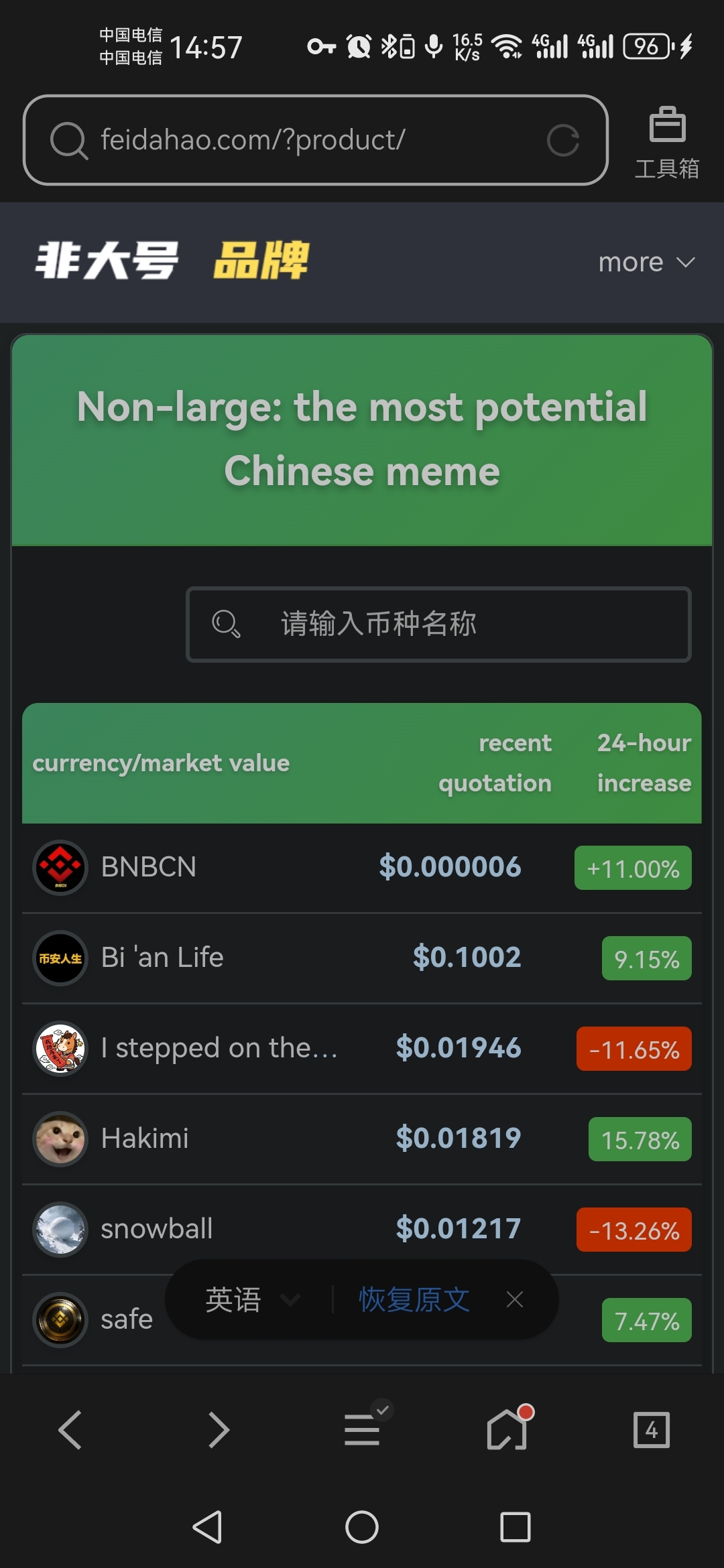Expand the 'more' dropdown menu
724x1568 pixels.
click(646, 262)
